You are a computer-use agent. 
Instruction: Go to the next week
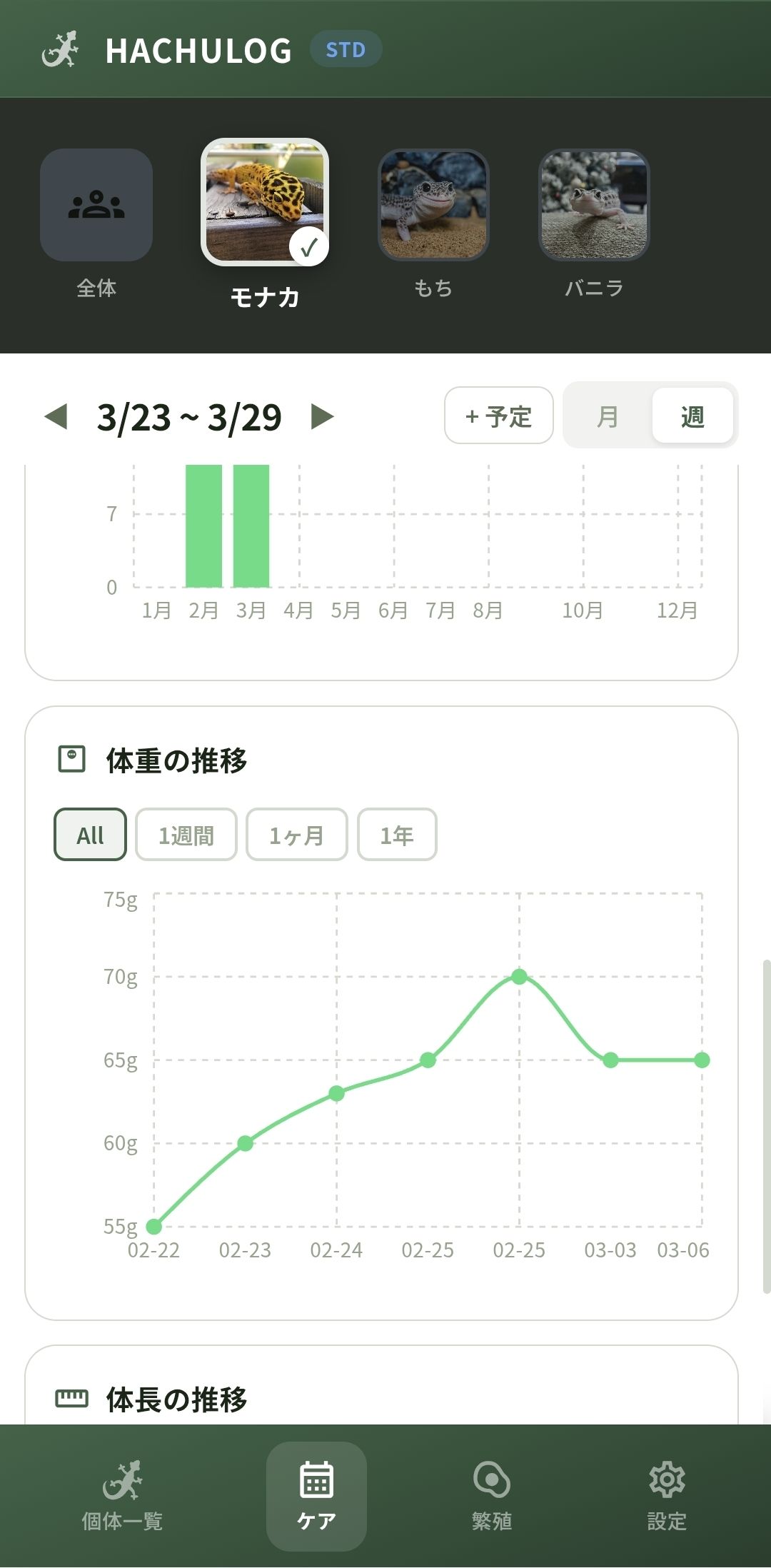(323, 416)
